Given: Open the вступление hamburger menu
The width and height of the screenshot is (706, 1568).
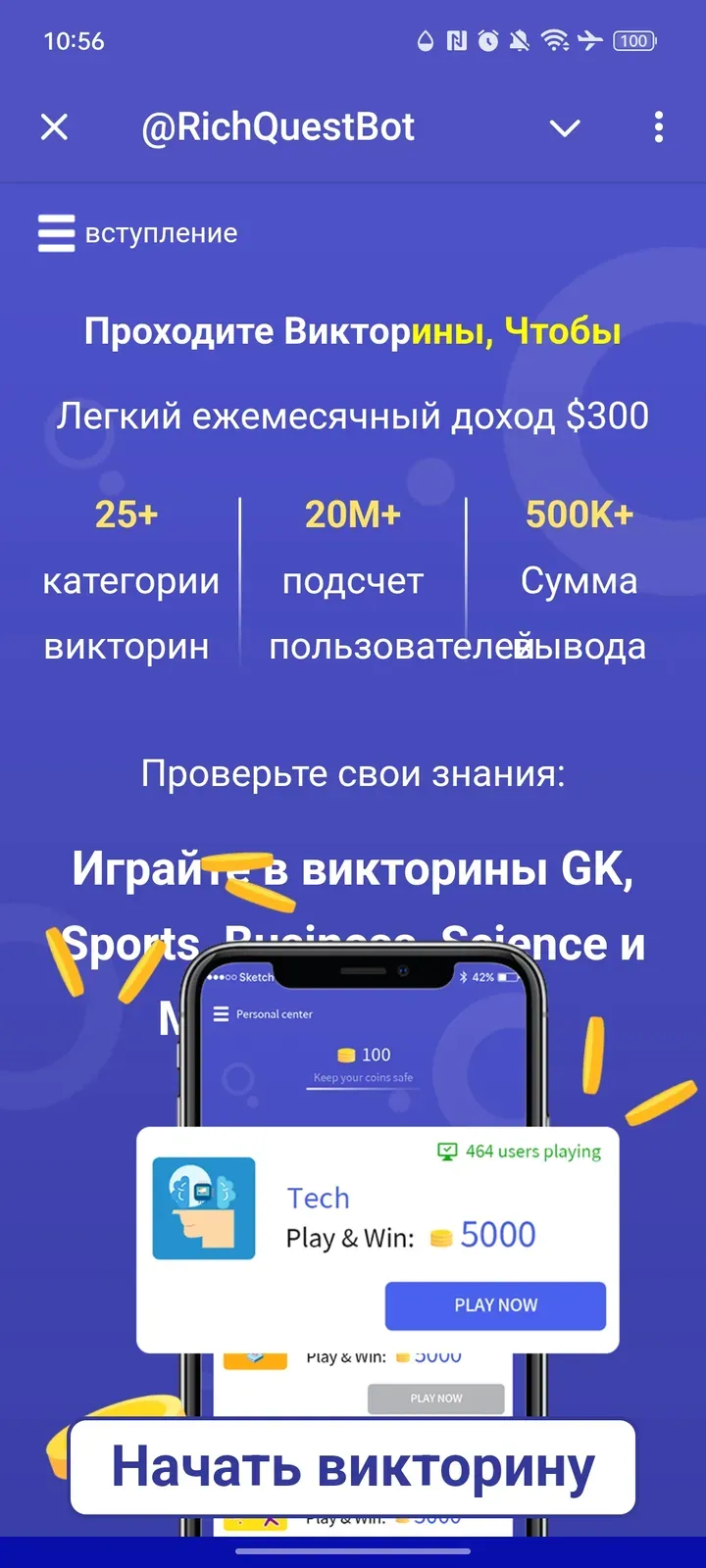Looking at the screenshot, I should pos(57,233).
